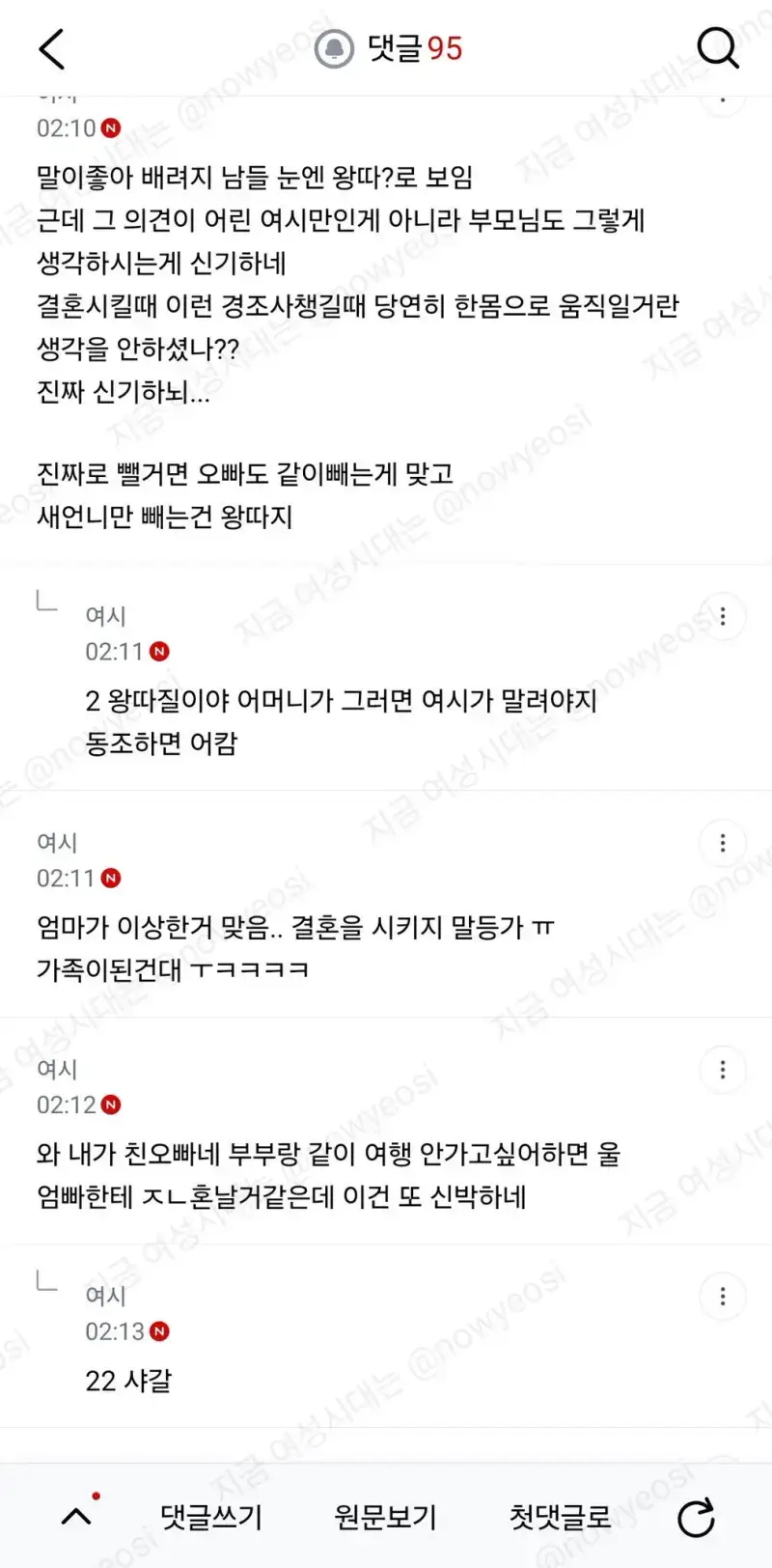Open the original post via 원문보기
The height and width of the screenshot is (1568, 772).
pyautogui.click(x=386, y=1517)
